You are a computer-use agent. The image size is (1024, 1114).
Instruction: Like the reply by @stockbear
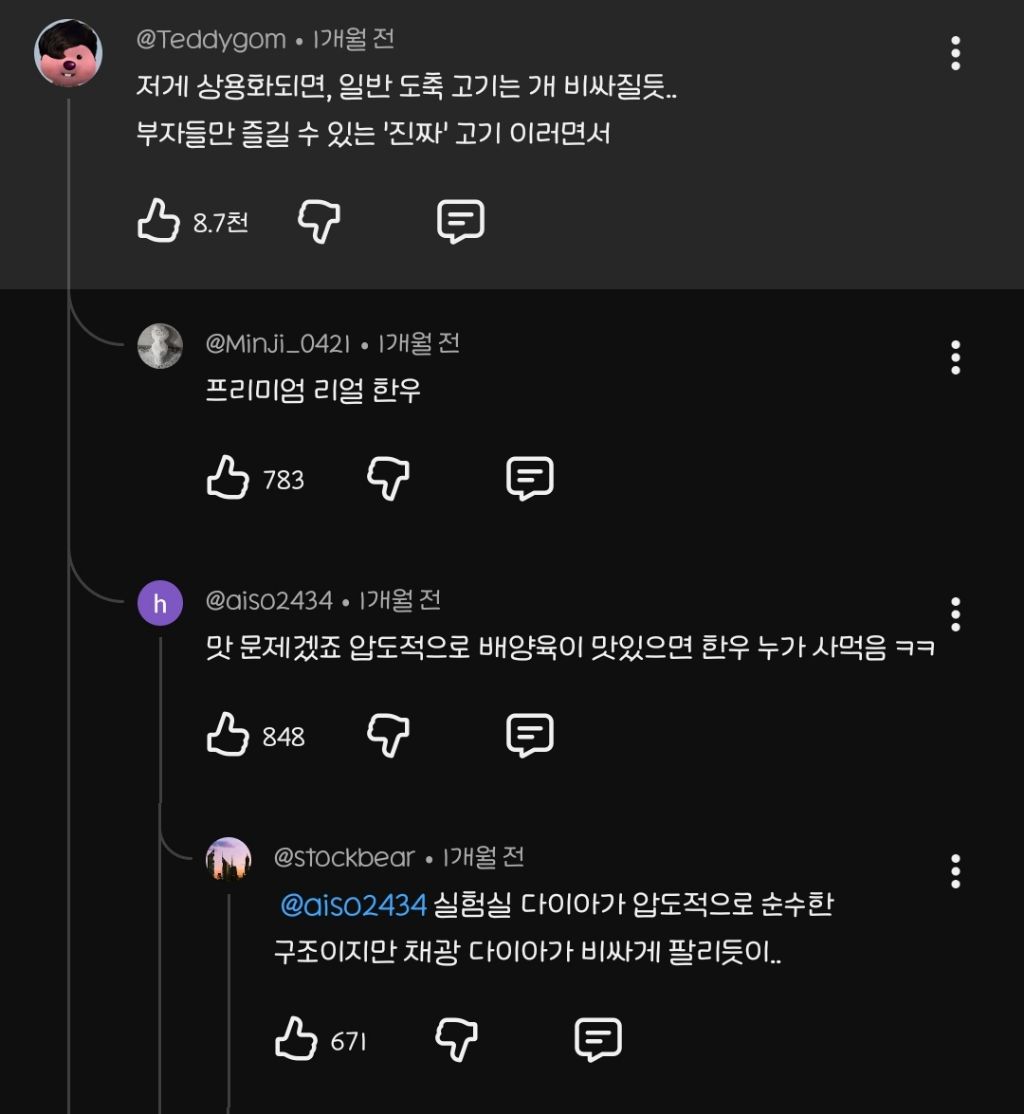[296, 1039]
